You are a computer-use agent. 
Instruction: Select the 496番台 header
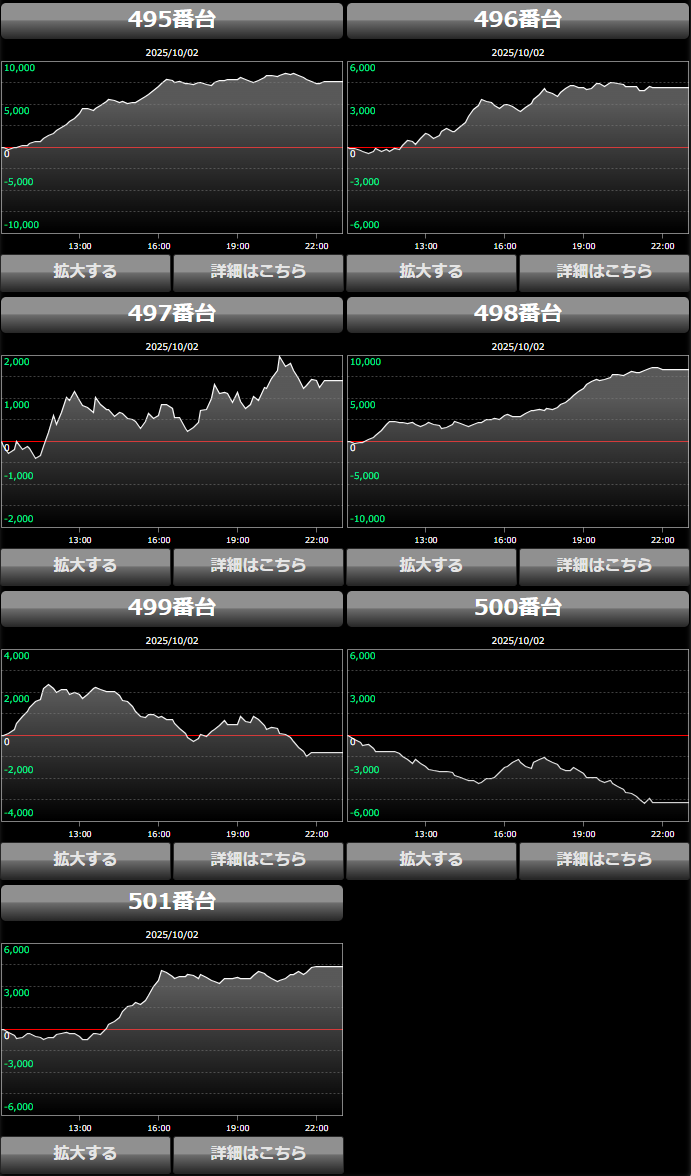(x=518, y=20)
